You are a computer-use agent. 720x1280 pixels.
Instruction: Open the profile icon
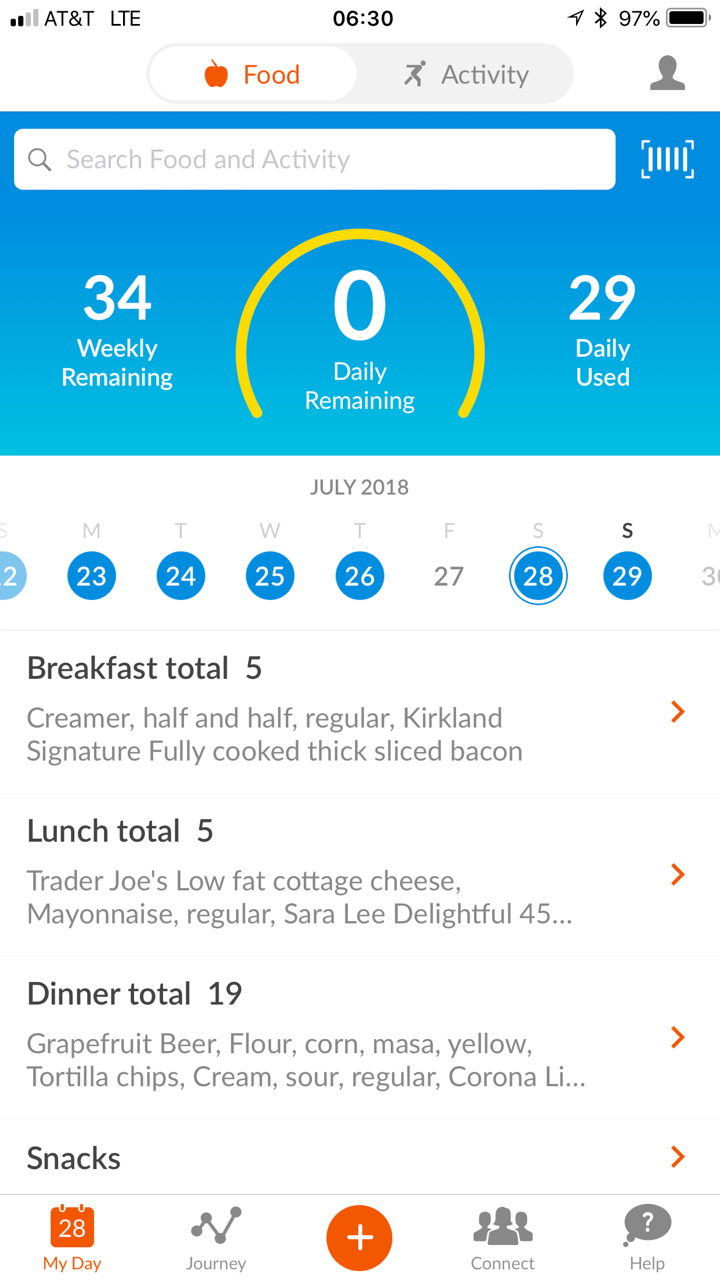coord(667,74)
